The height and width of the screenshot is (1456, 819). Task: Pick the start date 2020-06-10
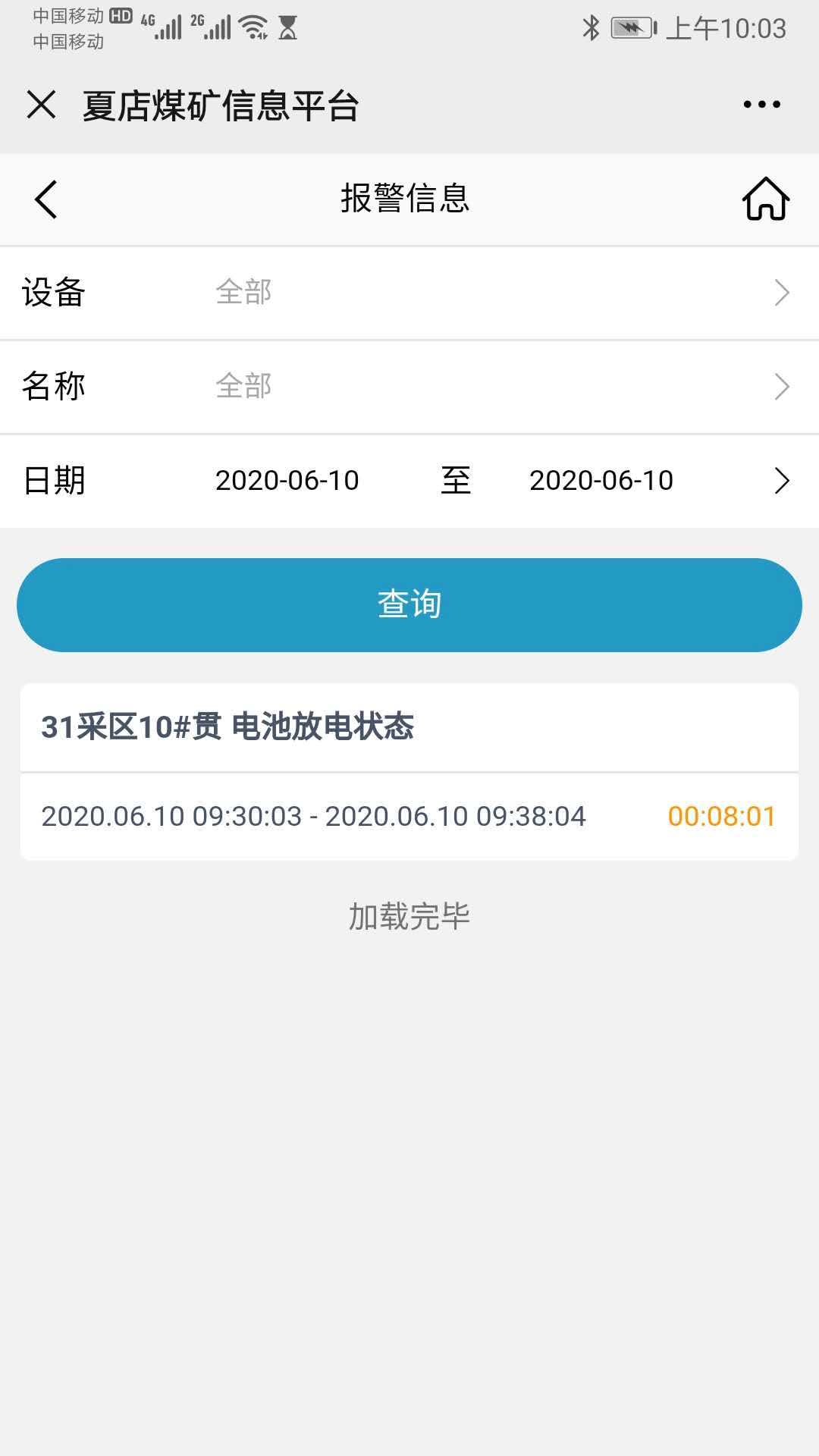(x=287, y=481)
